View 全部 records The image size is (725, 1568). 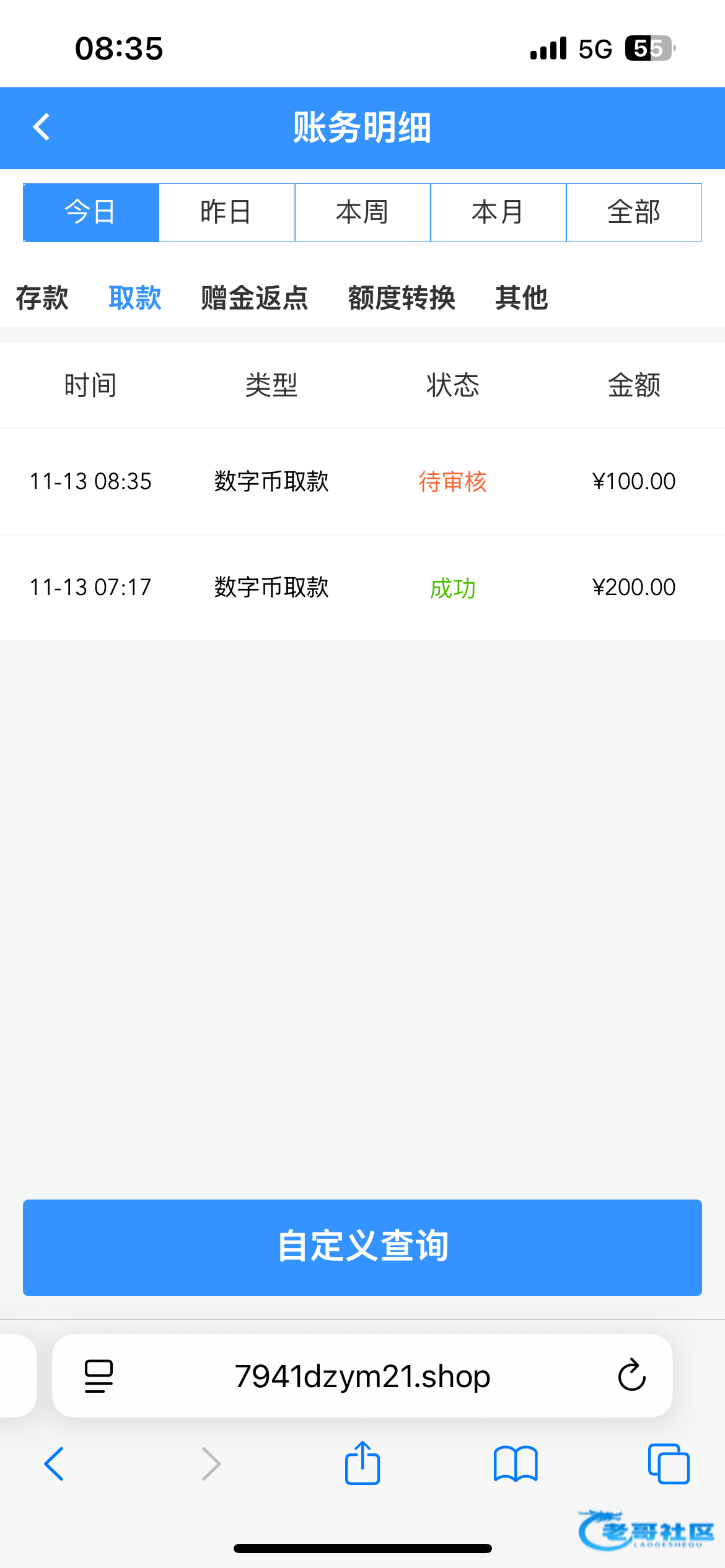tap(634, 212)
